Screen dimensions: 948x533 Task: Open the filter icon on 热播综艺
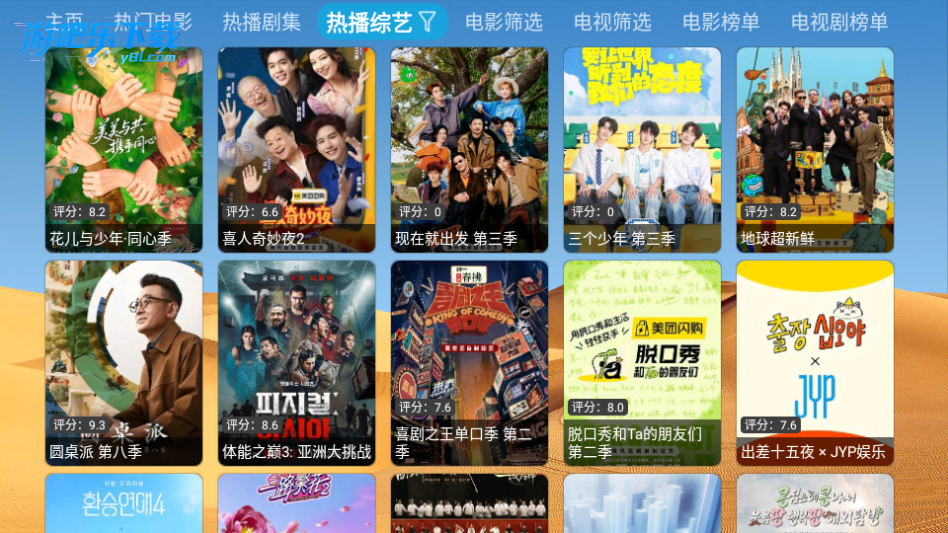(x=427, y=21)
